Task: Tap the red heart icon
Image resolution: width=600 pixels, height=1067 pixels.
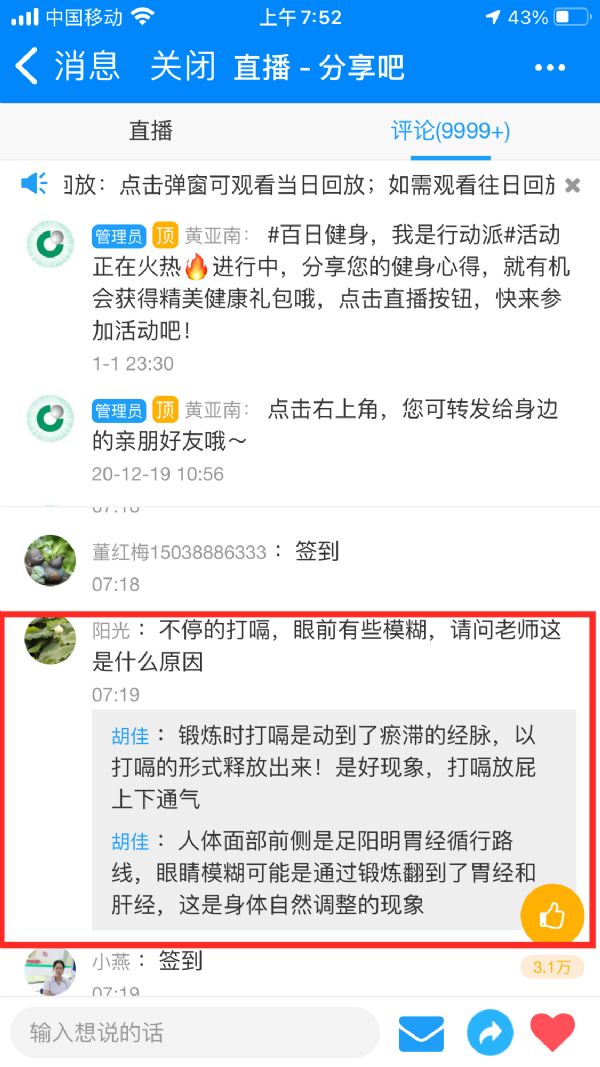Action: pos(553,1032)
